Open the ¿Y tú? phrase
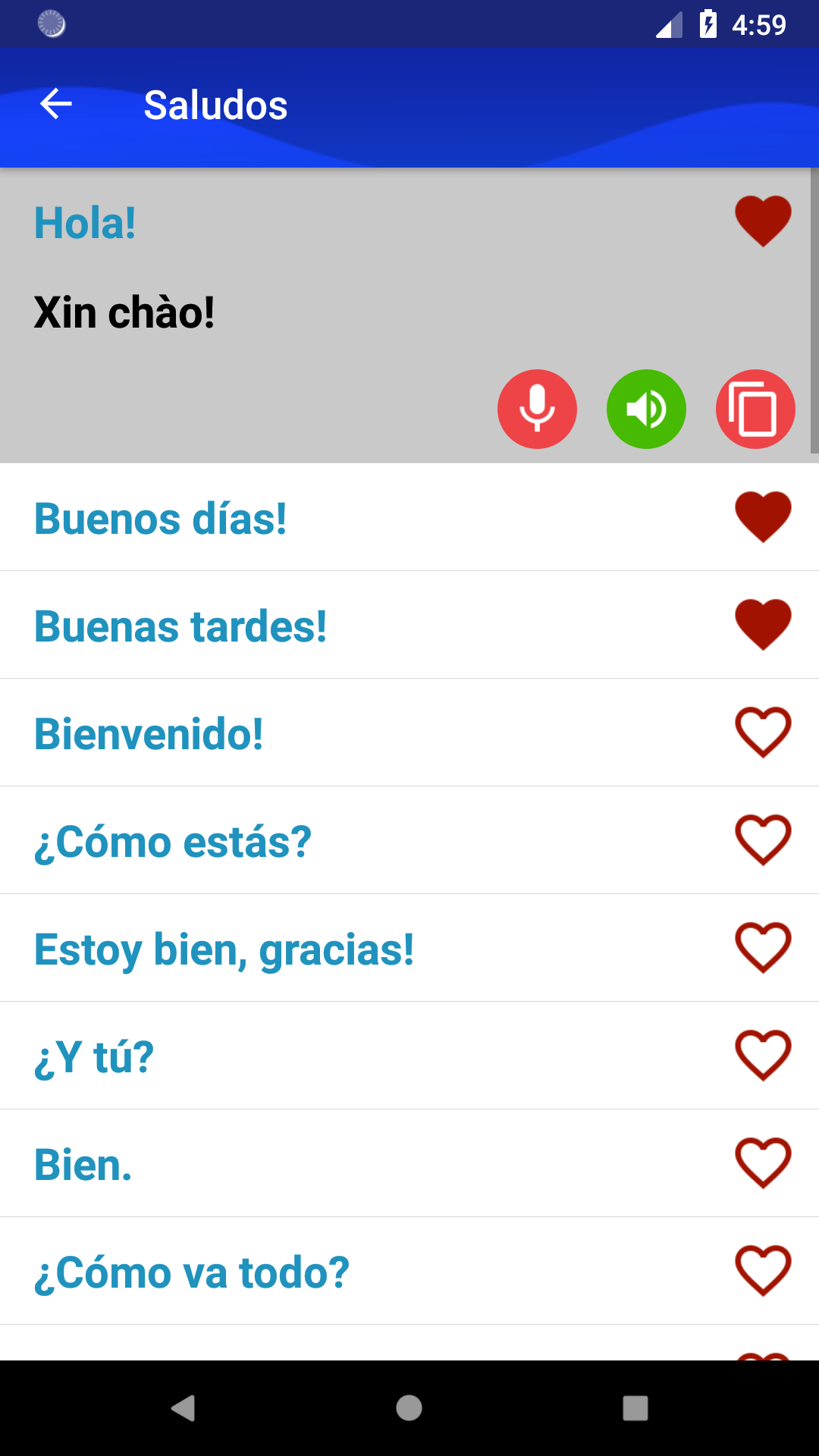Screen dimensions: 819x1456 (x=409, y=1056)
